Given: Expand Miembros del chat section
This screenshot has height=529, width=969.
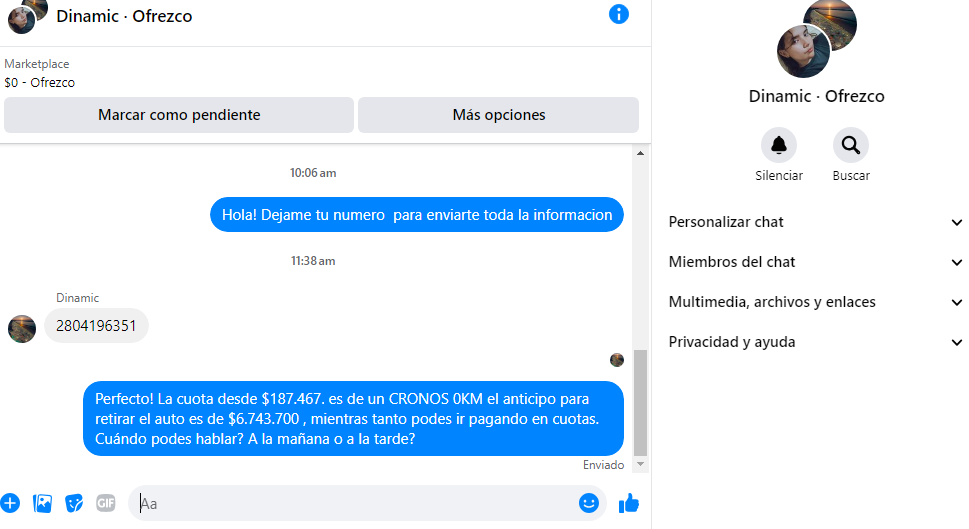Looking at the screenshot, I should pos(815,262).
